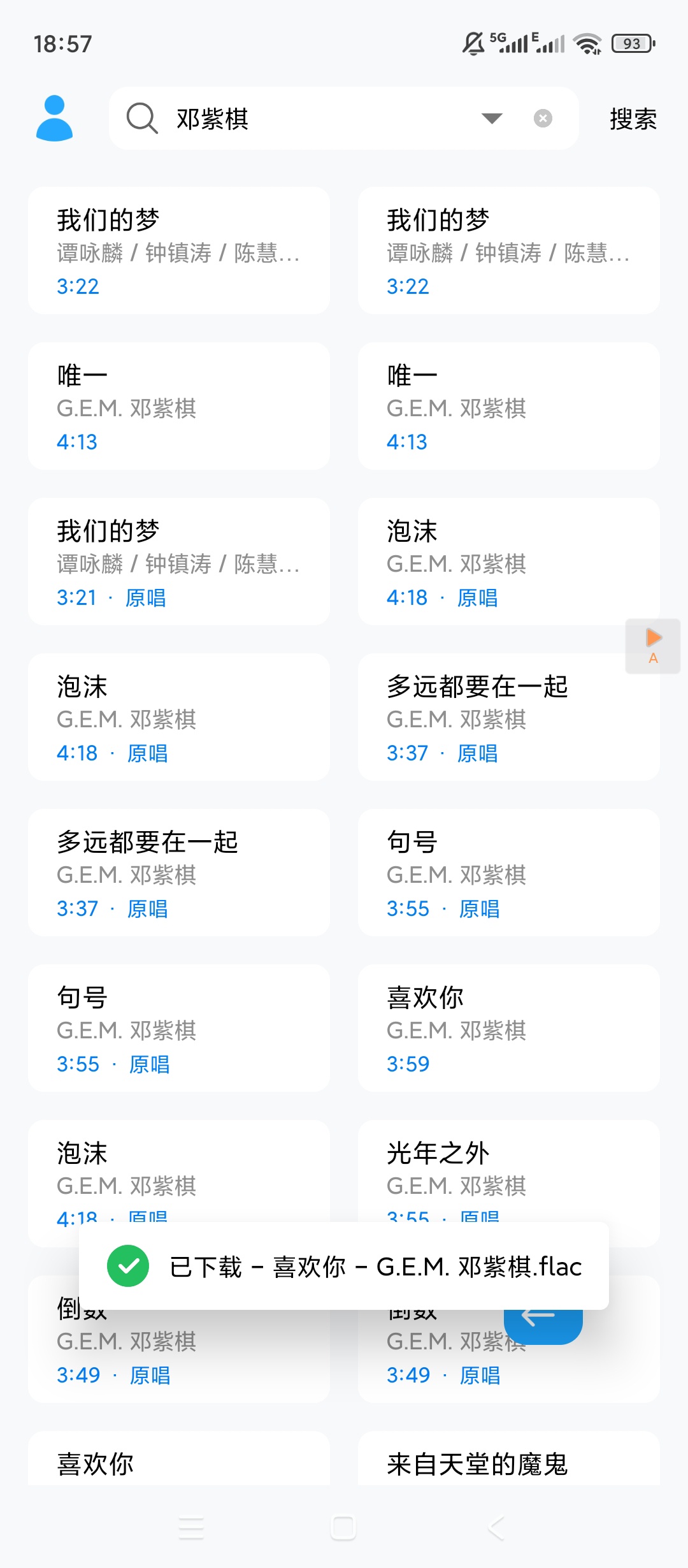Tap the green checkmark on the download toast
Image resolution: width=688 pixels, height=1568 pixels.
[x=129, y=1266]
